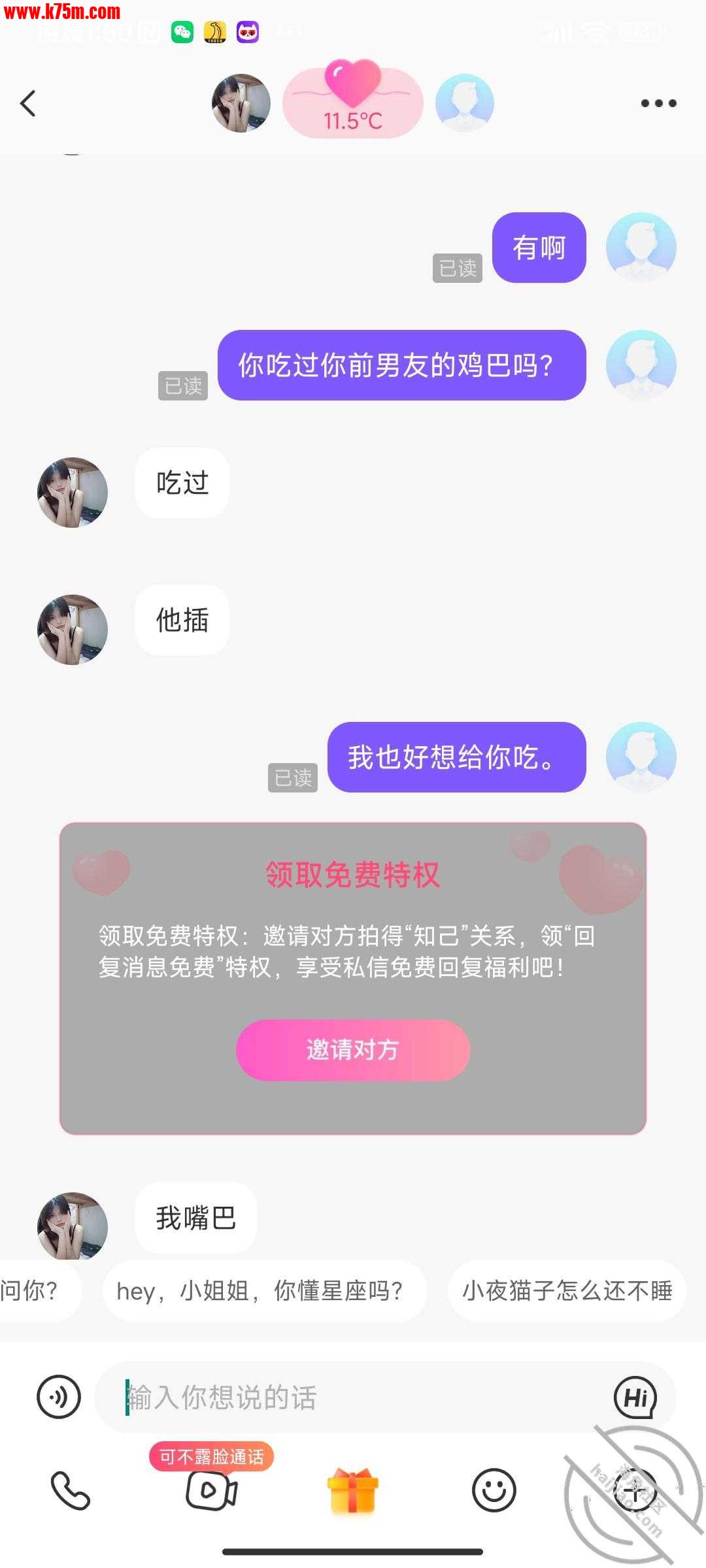Open the 11.5°C intimacy heart badge
The image size is (706, 1568).
(352, 103)
